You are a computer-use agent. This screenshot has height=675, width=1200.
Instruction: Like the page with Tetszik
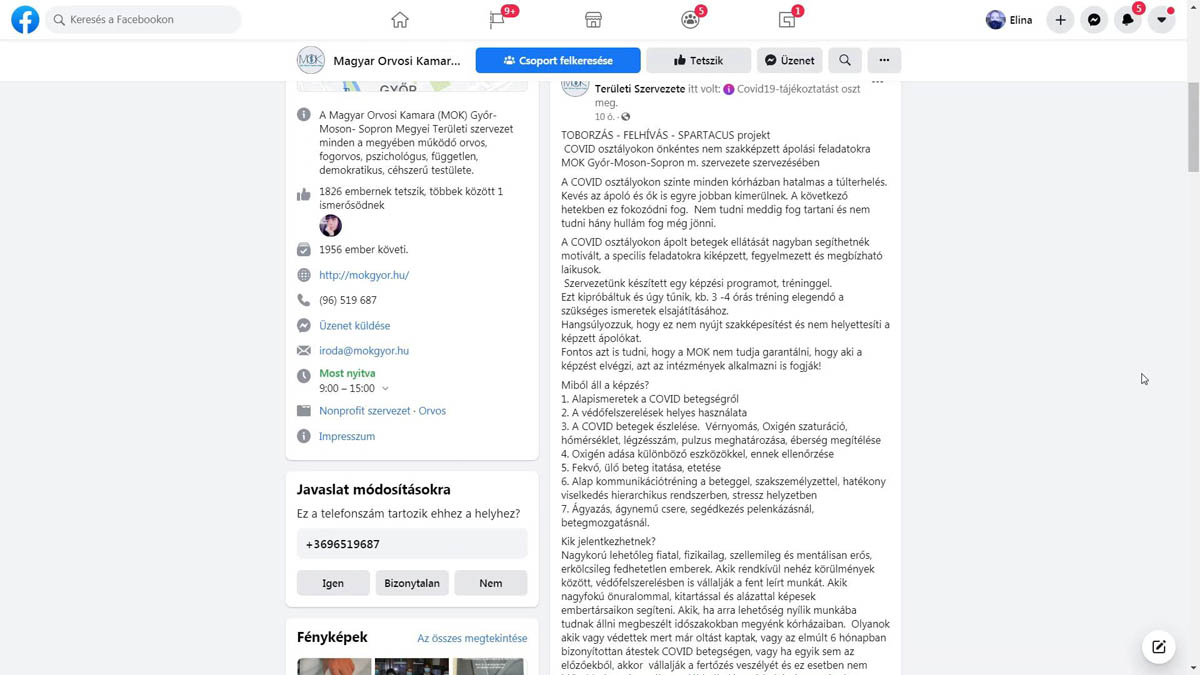coord(698,60)
